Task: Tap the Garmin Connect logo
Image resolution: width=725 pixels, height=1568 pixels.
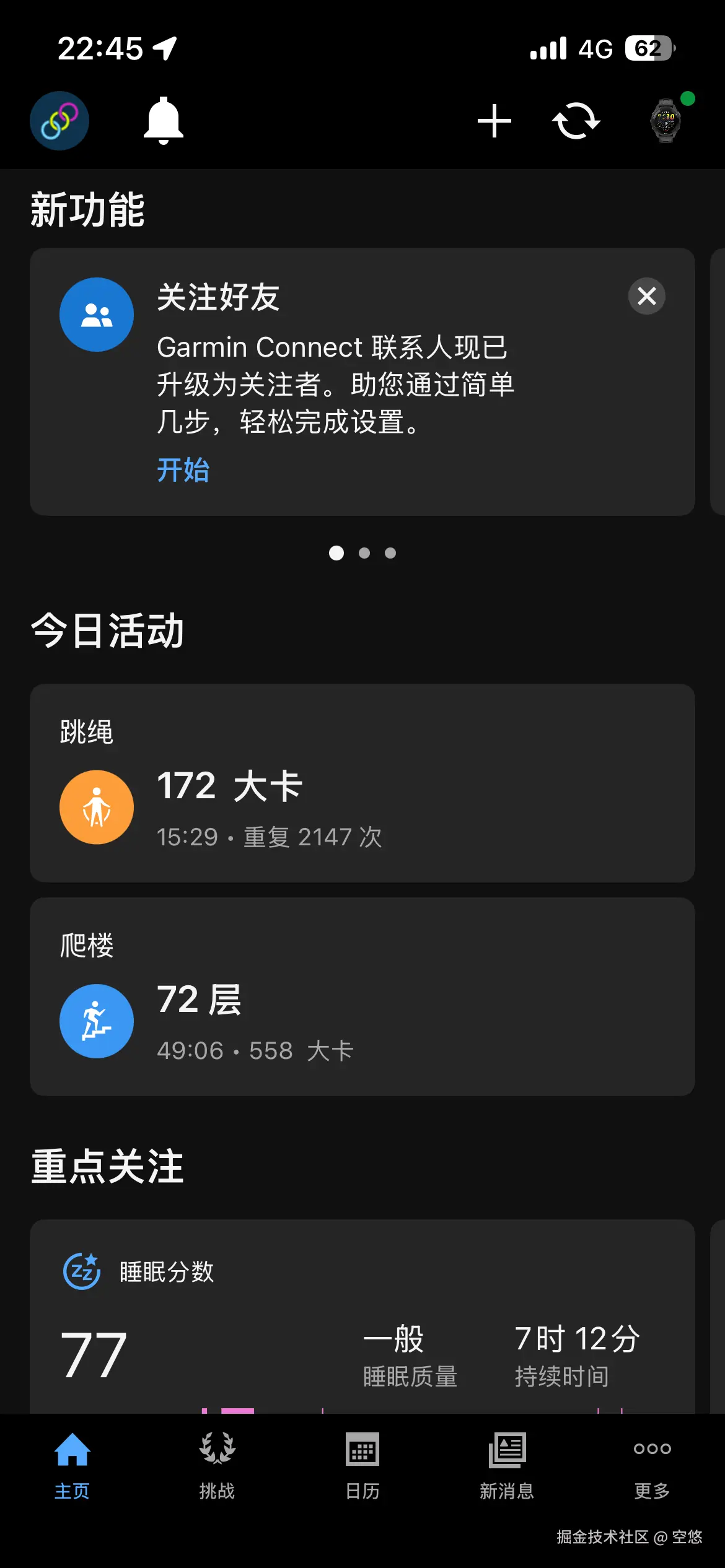Action: click(x=59, y=120)
